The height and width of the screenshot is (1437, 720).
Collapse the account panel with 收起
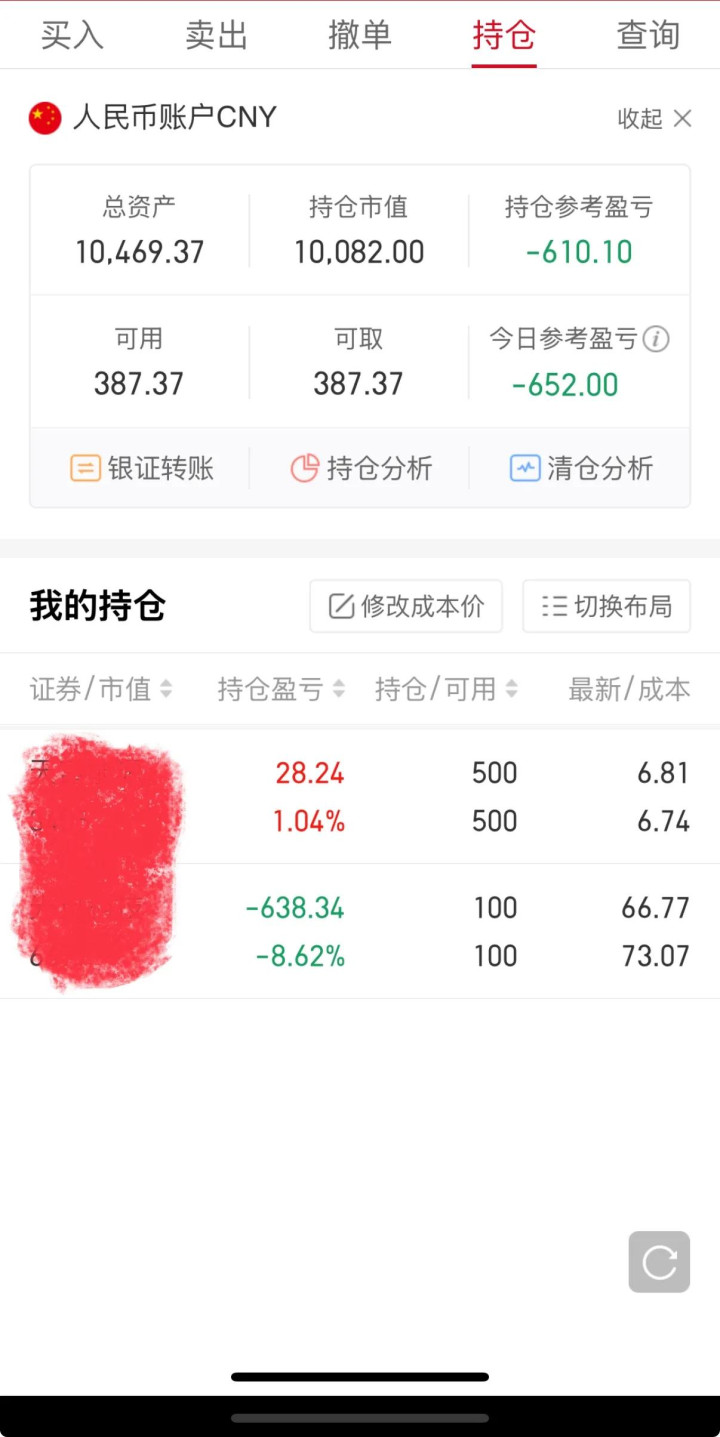pos(654,119)
